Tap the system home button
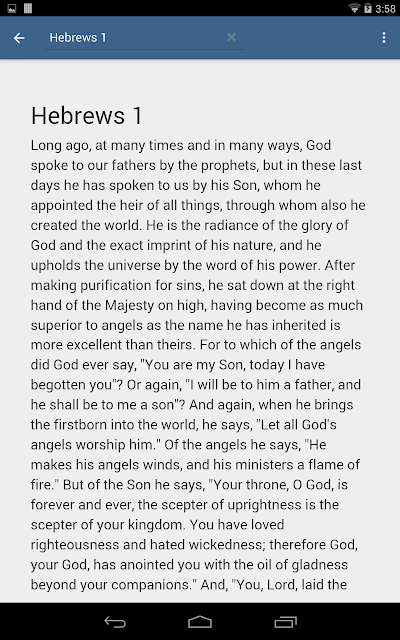 point(200,622)
